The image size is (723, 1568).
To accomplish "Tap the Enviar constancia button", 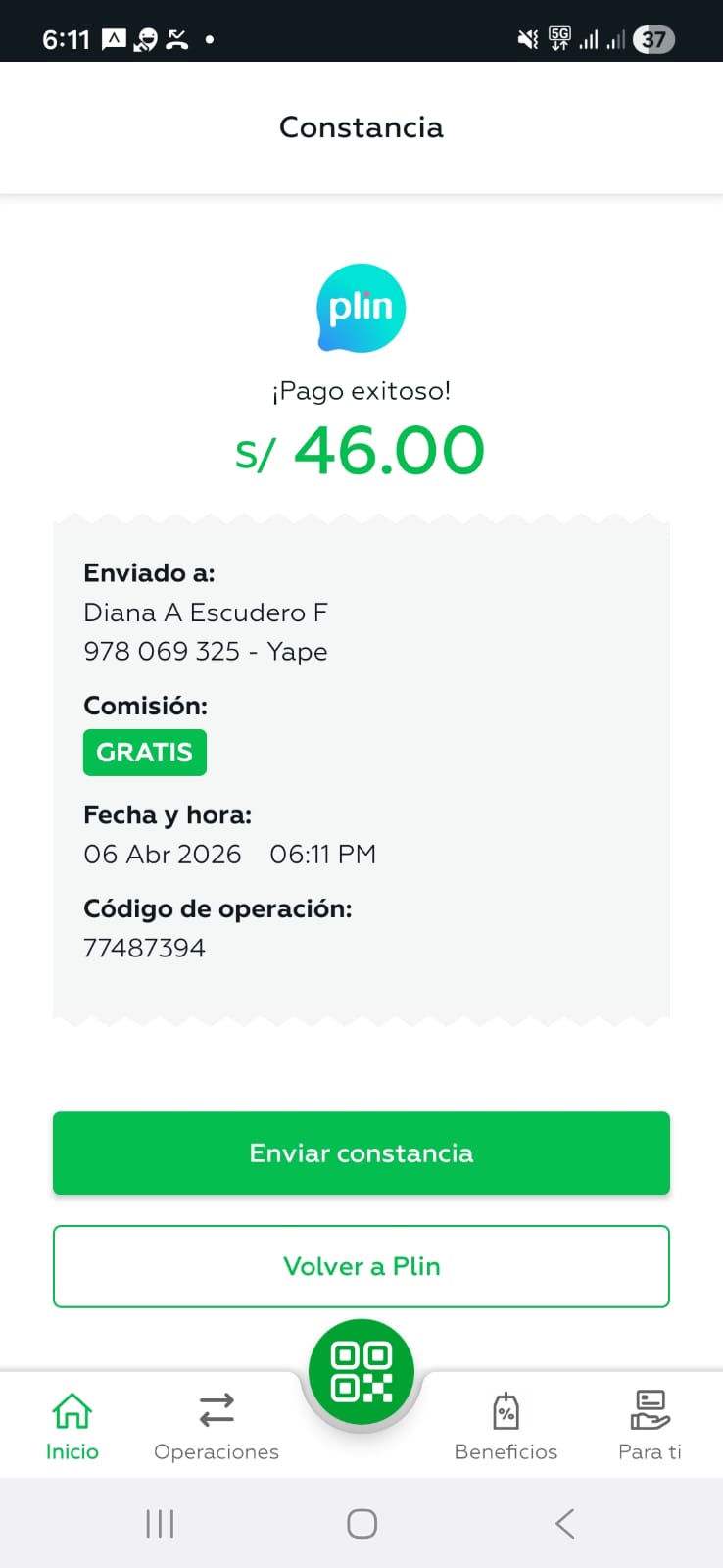I will click(361, 1152).
